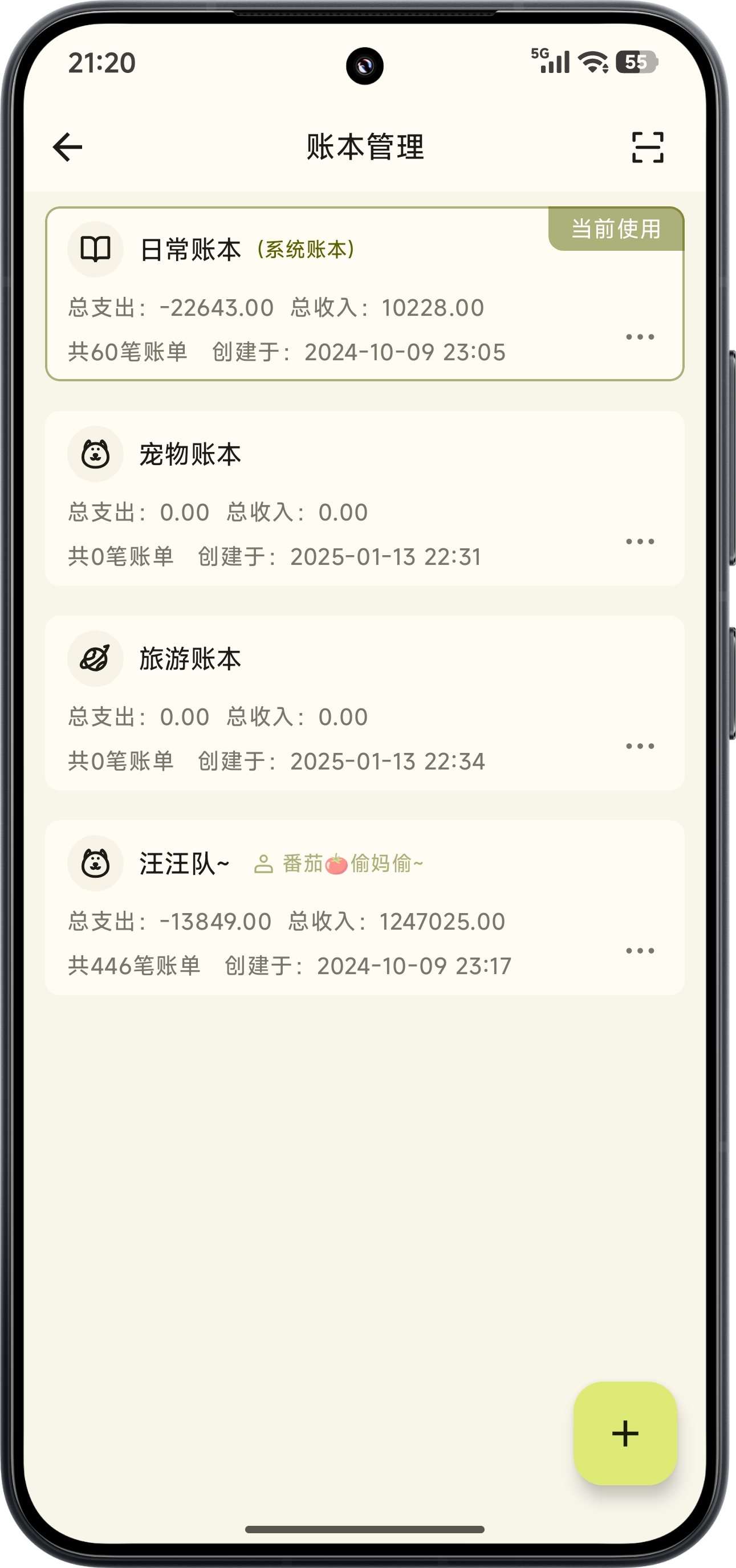Viewport: 736px width, 1568px height.
Task: Open more options for 日常账本
Action: pyautogui.click(x=640, y=337)
